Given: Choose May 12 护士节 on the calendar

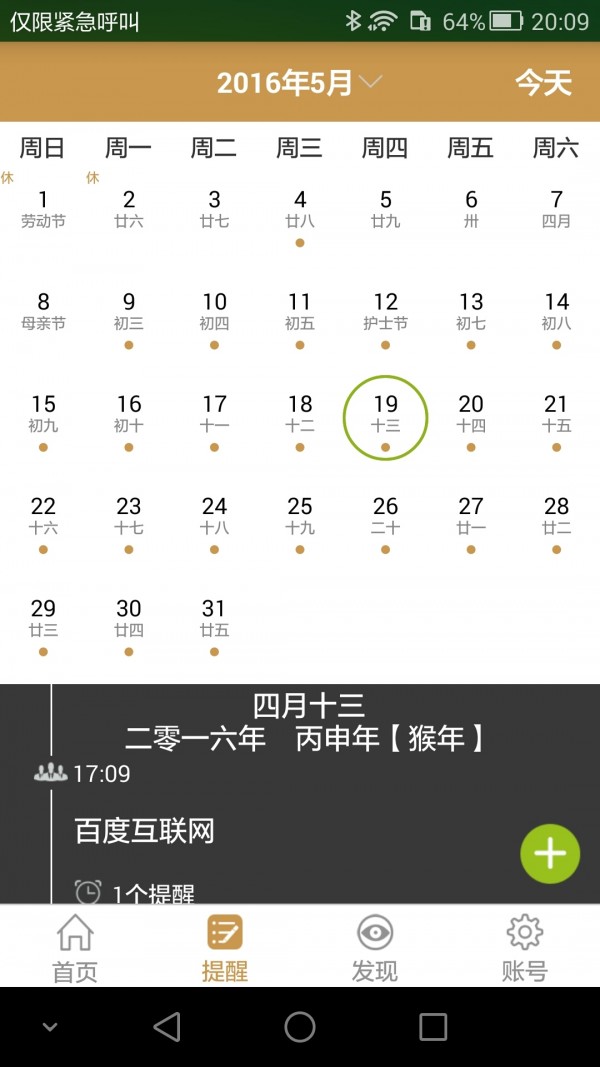Looking at the screenshot, I should tap(385, 311).
